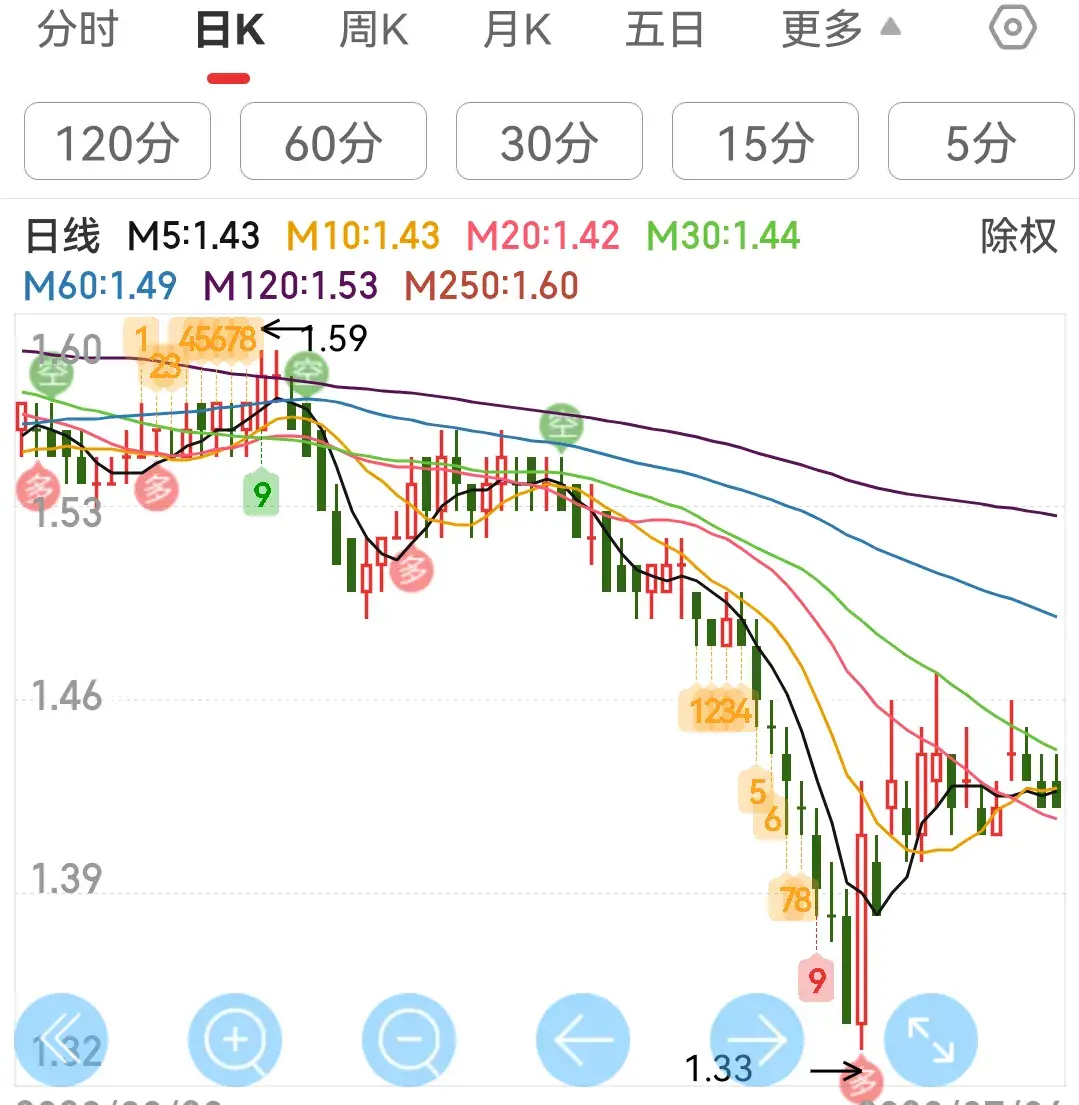Switch to the 分时 chart tab
The image size is (1079, 1105).
tap(78, 30)
